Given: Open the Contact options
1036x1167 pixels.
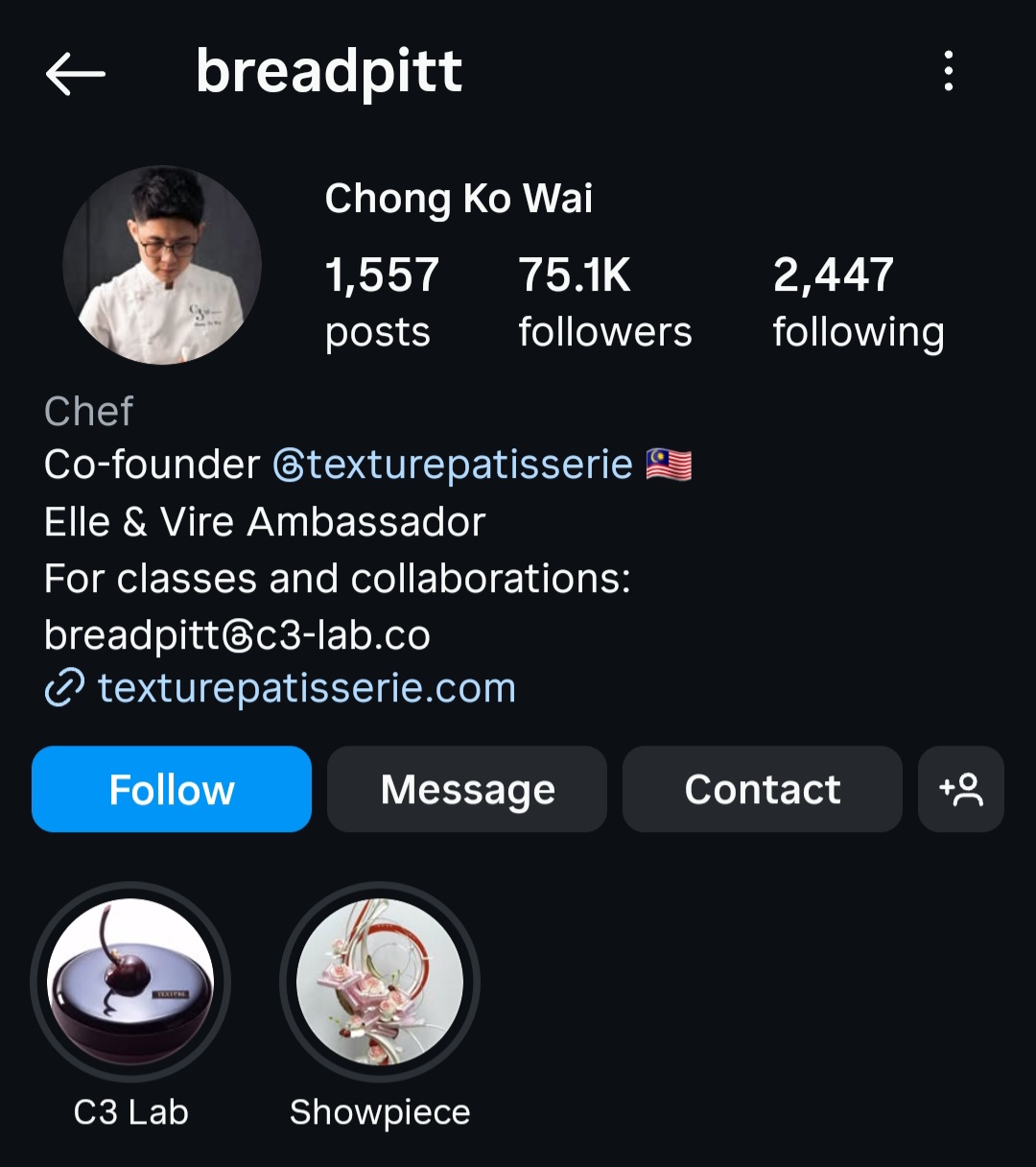Looking at the screenshot, I should (x=763, y=789).
